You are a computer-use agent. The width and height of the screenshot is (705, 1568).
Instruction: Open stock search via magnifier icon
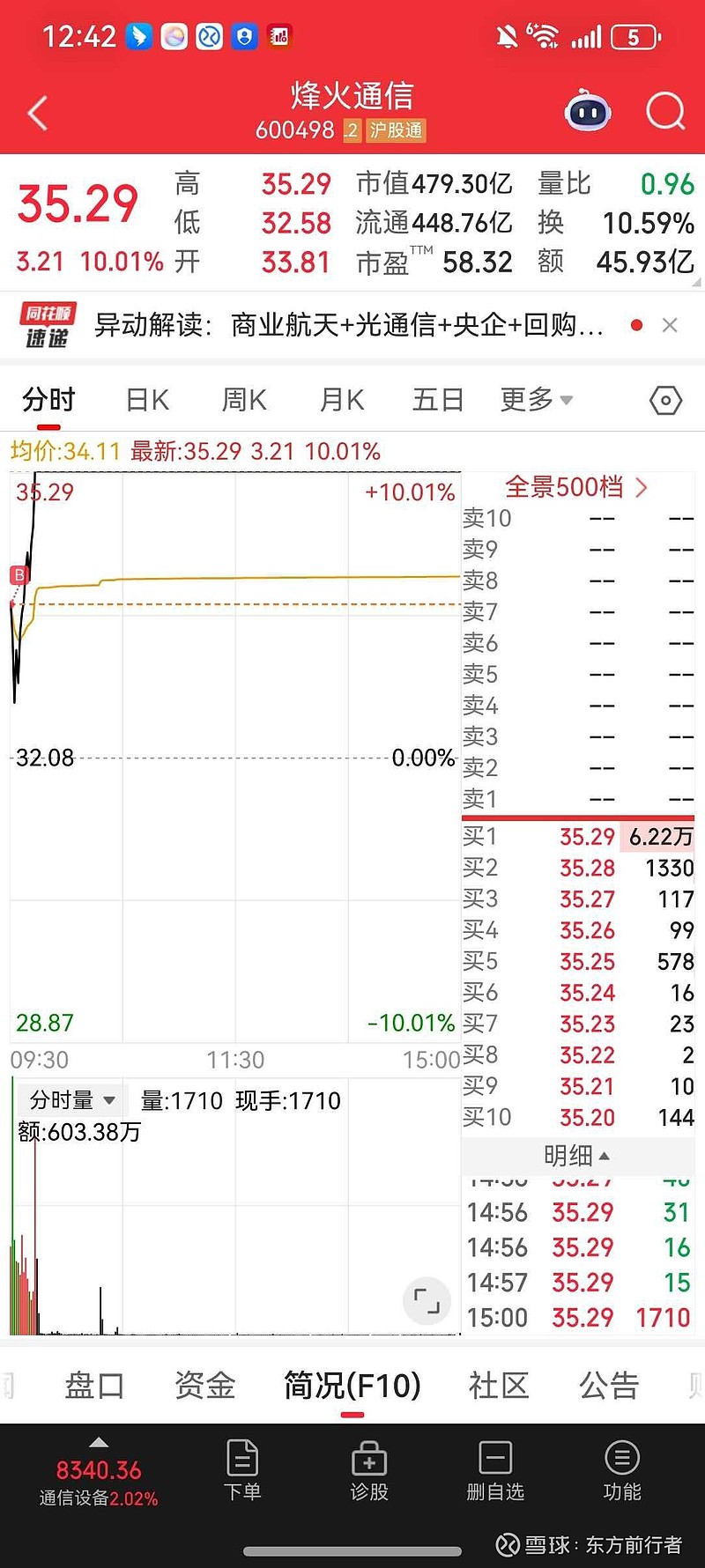tap(666, 112)
